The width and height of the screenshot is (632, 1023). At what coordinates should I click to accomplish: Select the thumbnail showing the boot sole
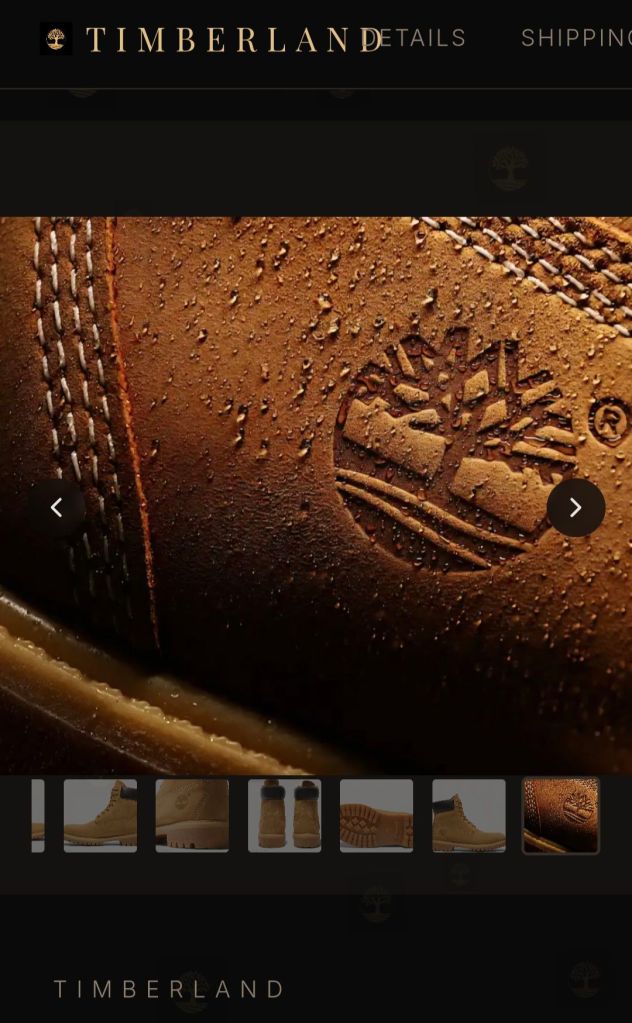coord(376,816)
